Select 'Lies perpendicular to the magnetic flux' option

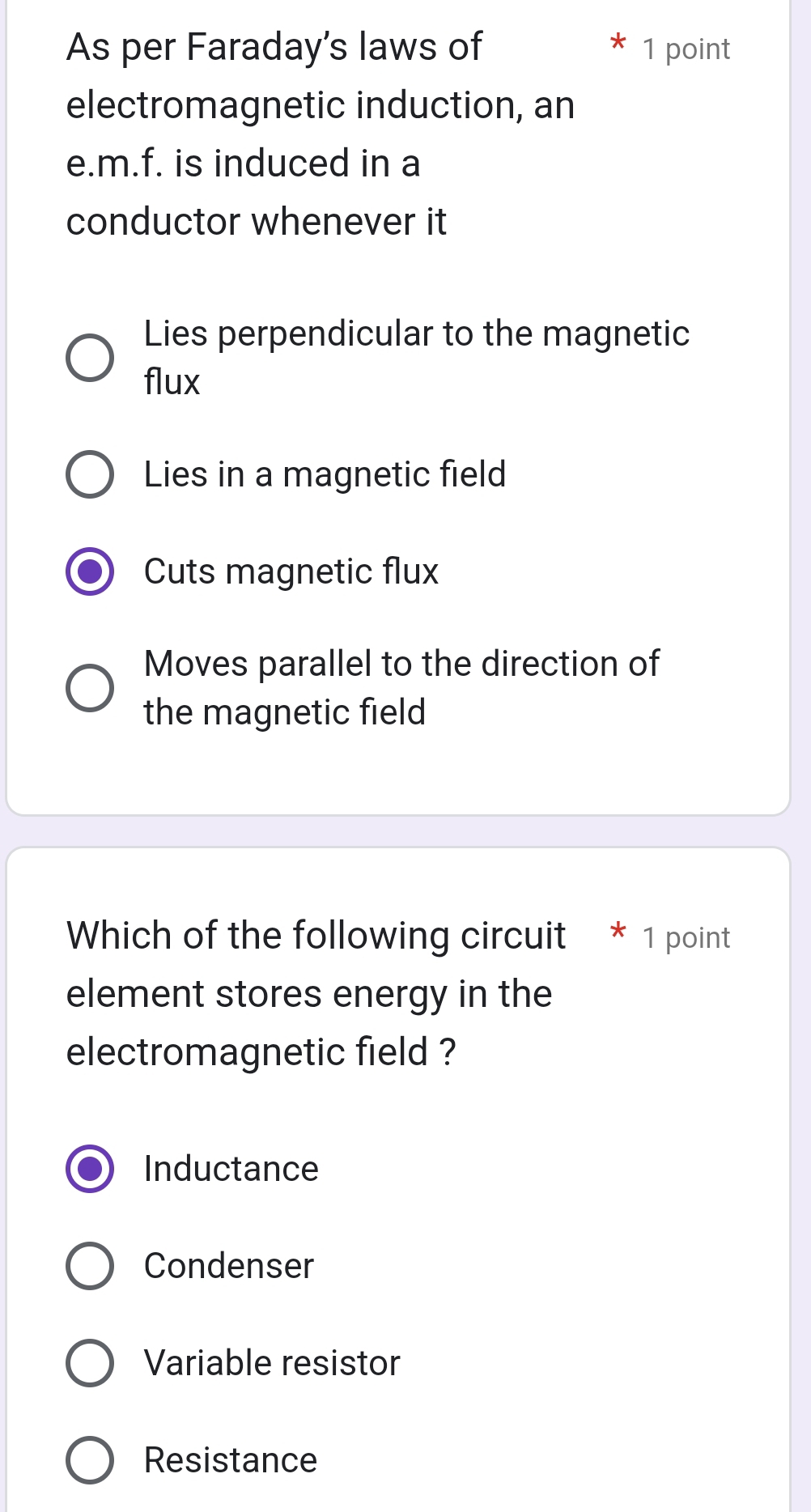click(x=90, y=357)
